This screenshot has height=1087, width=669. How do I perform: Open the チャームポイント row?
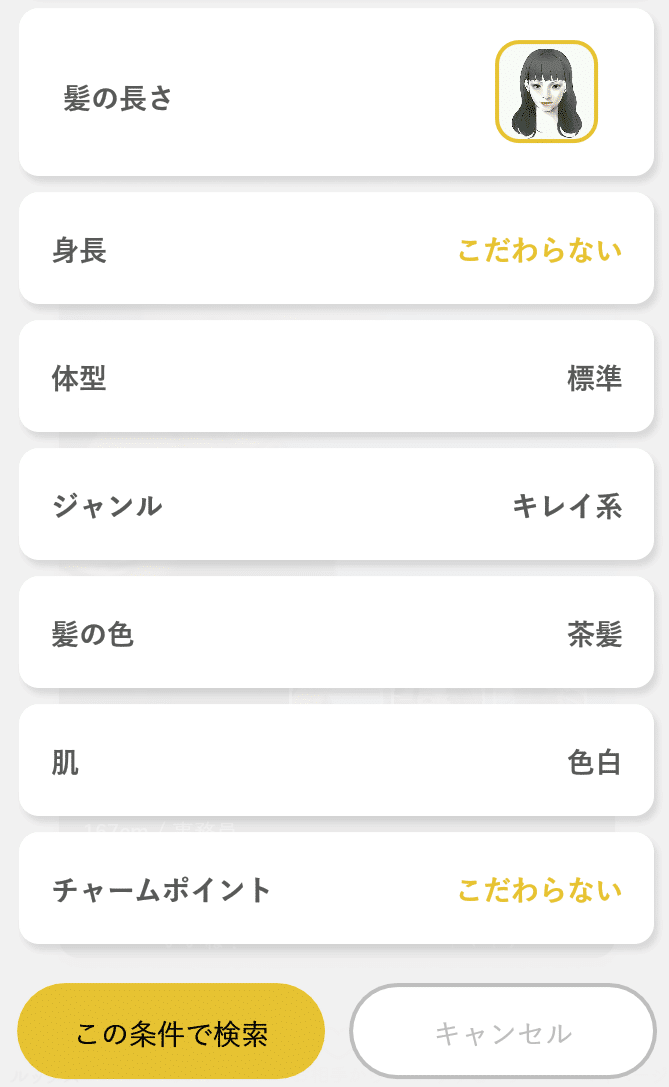click(x=336, y=888)
